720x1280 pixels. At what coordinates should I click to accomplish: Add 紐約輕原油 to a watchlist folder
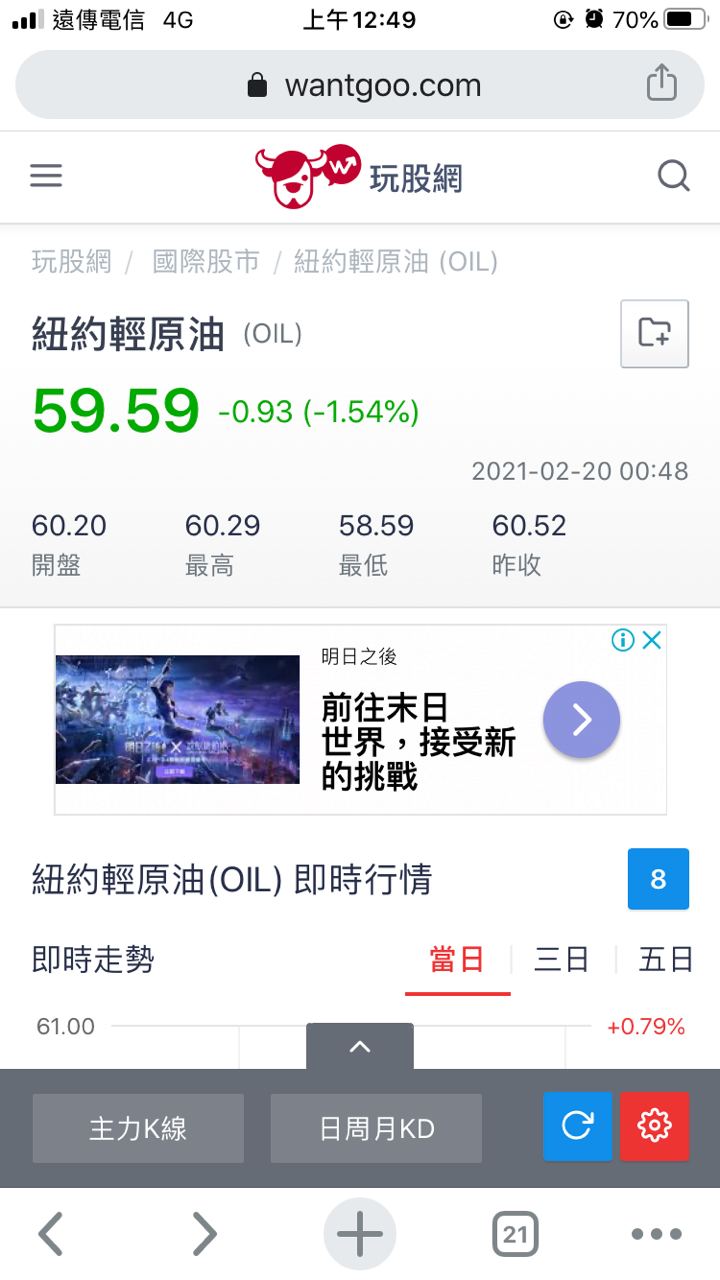pos(654,333)
